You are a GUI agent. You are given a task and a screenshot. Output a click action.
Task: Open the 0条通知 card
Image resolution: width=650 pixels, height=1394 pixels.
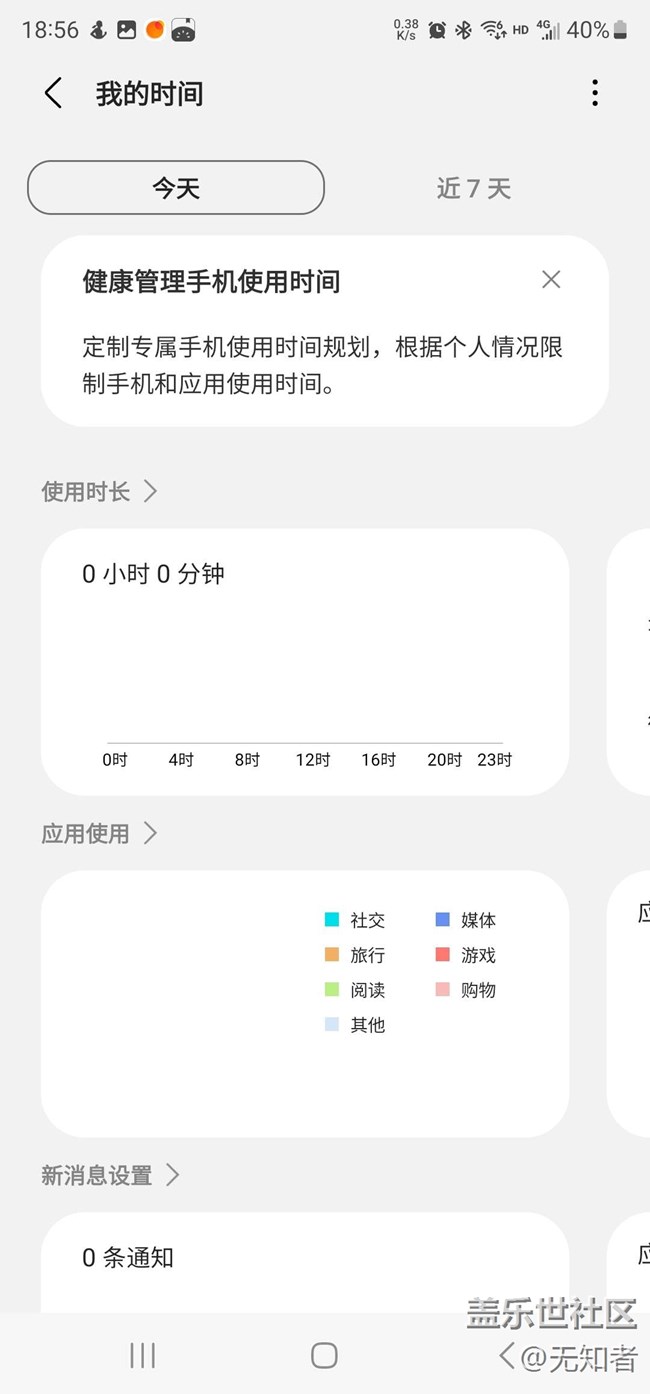click(x=305, y=1262)
